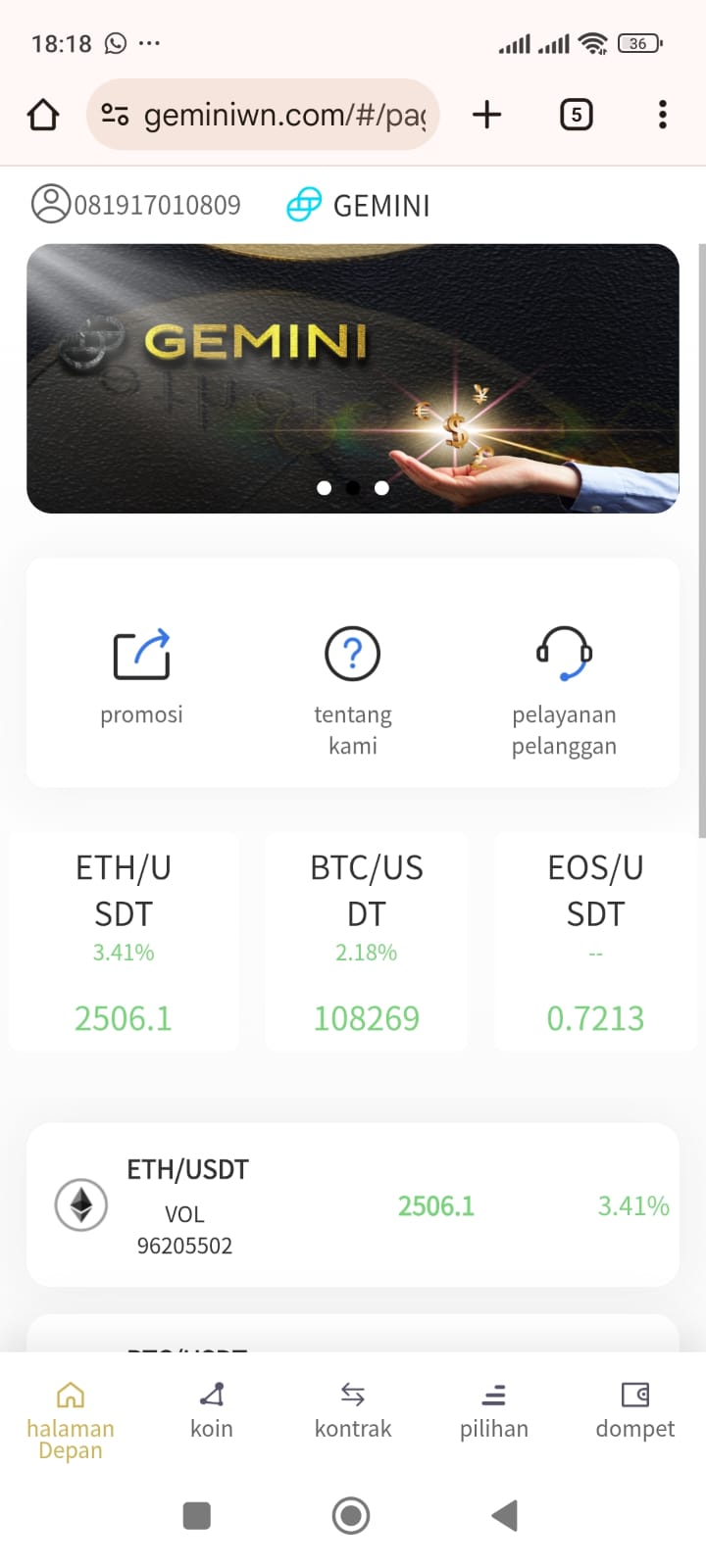Tap the geminiwn.com address bar
Image resolution: width=706 pixels, height=1568 pixels.
coord(263,115)
